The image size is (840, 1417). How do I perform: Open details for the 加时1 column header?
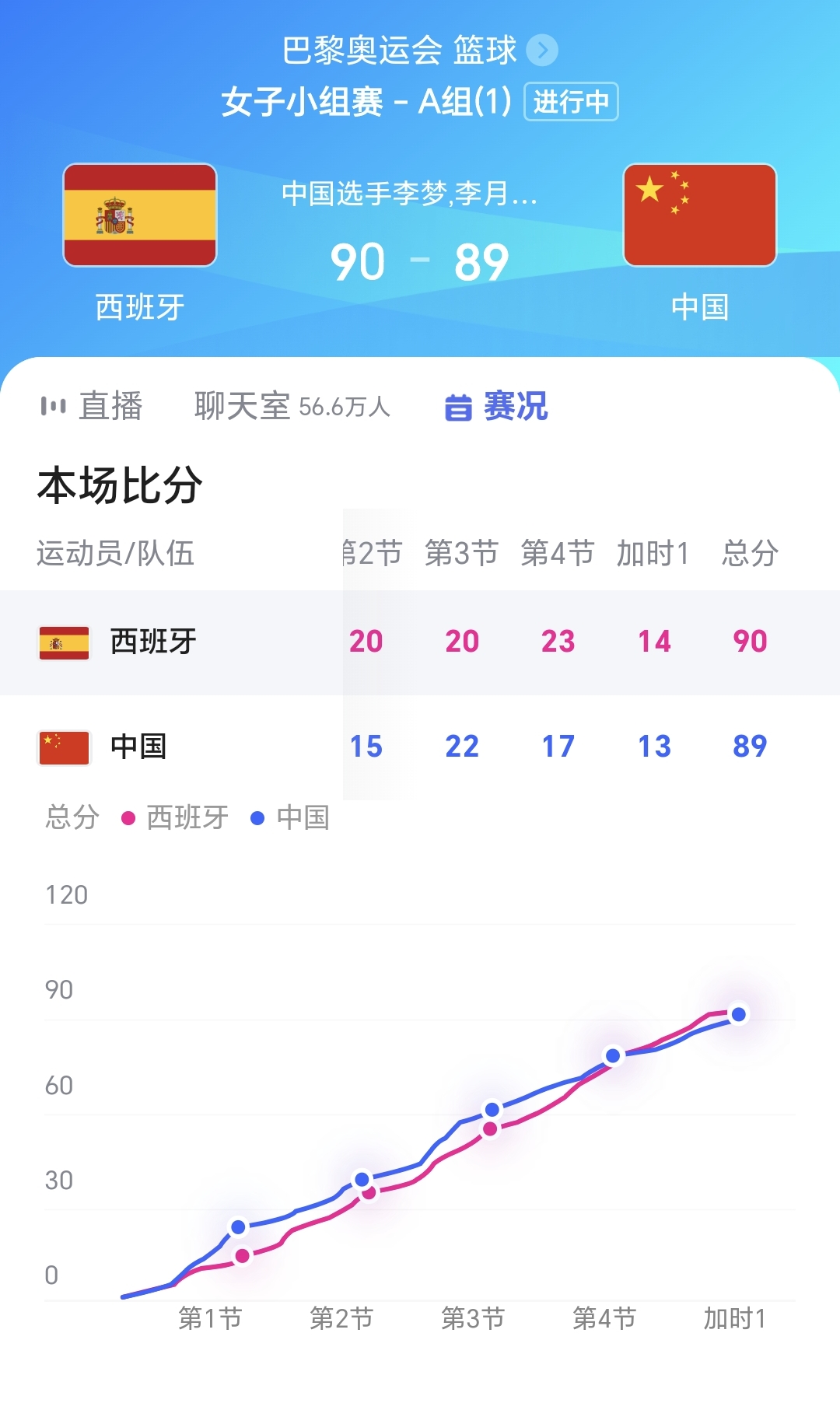(x=653, y=554)
